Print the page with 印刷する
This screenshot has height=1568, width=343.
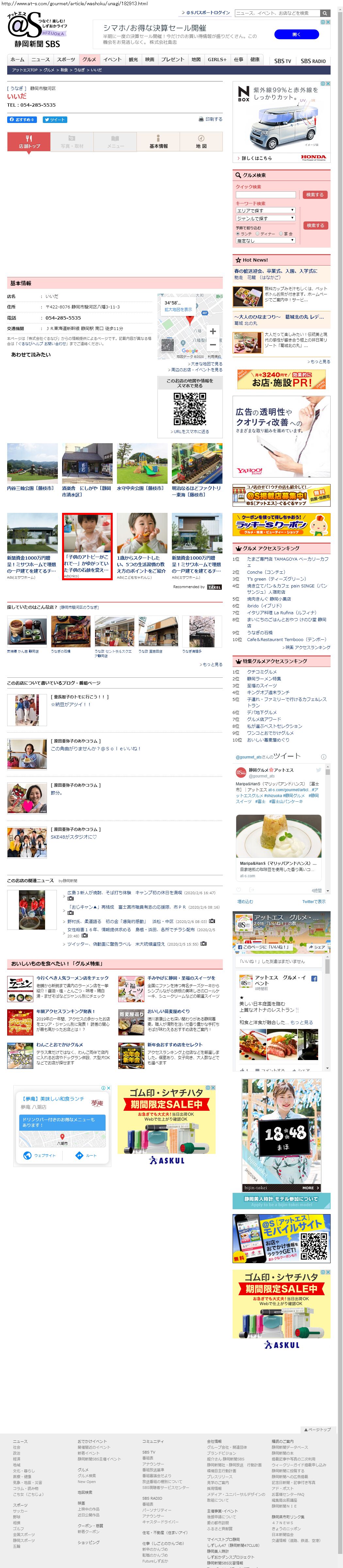coord(210,119)
